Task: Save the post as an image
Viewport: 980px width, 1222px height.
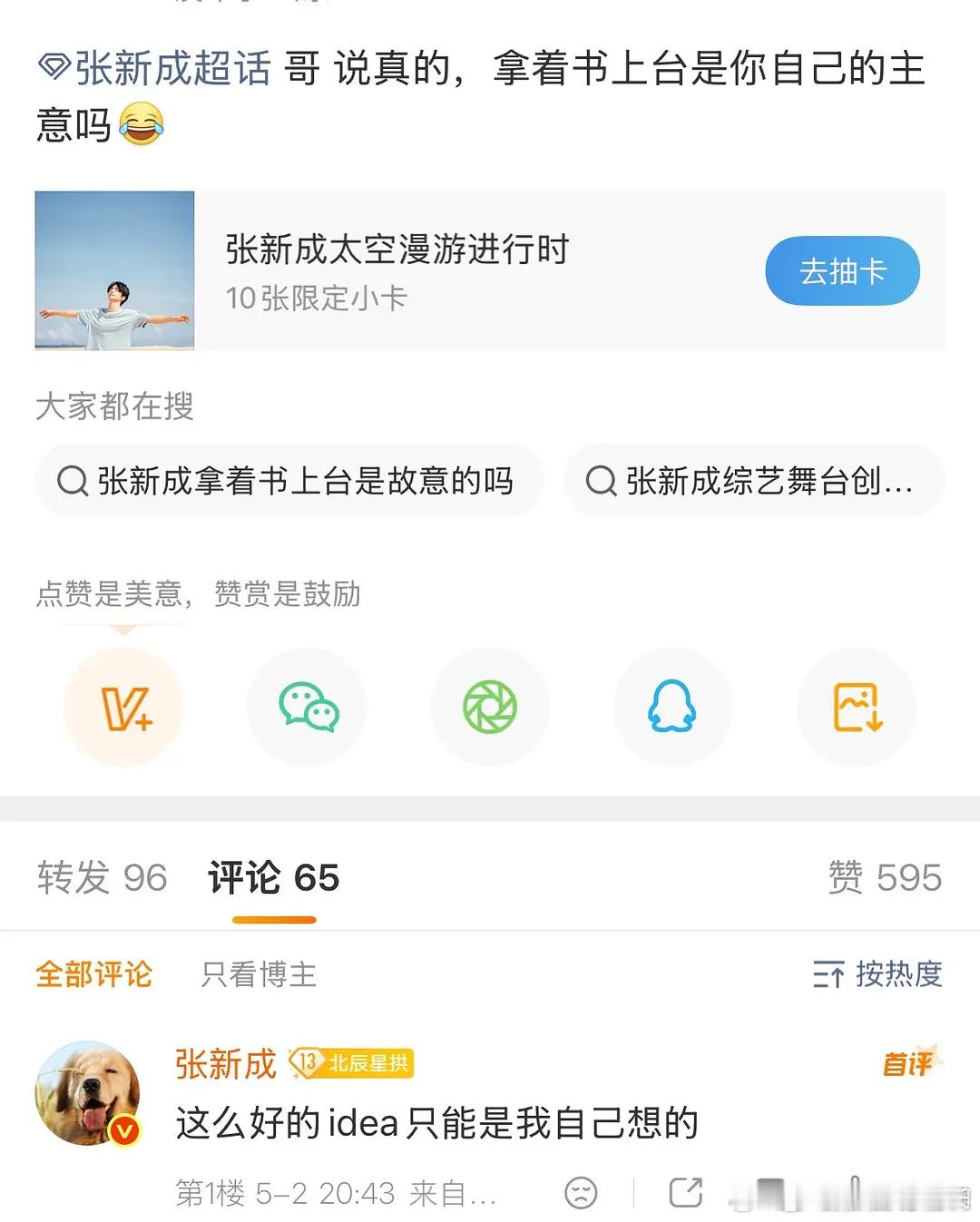Action: [857, 707]
